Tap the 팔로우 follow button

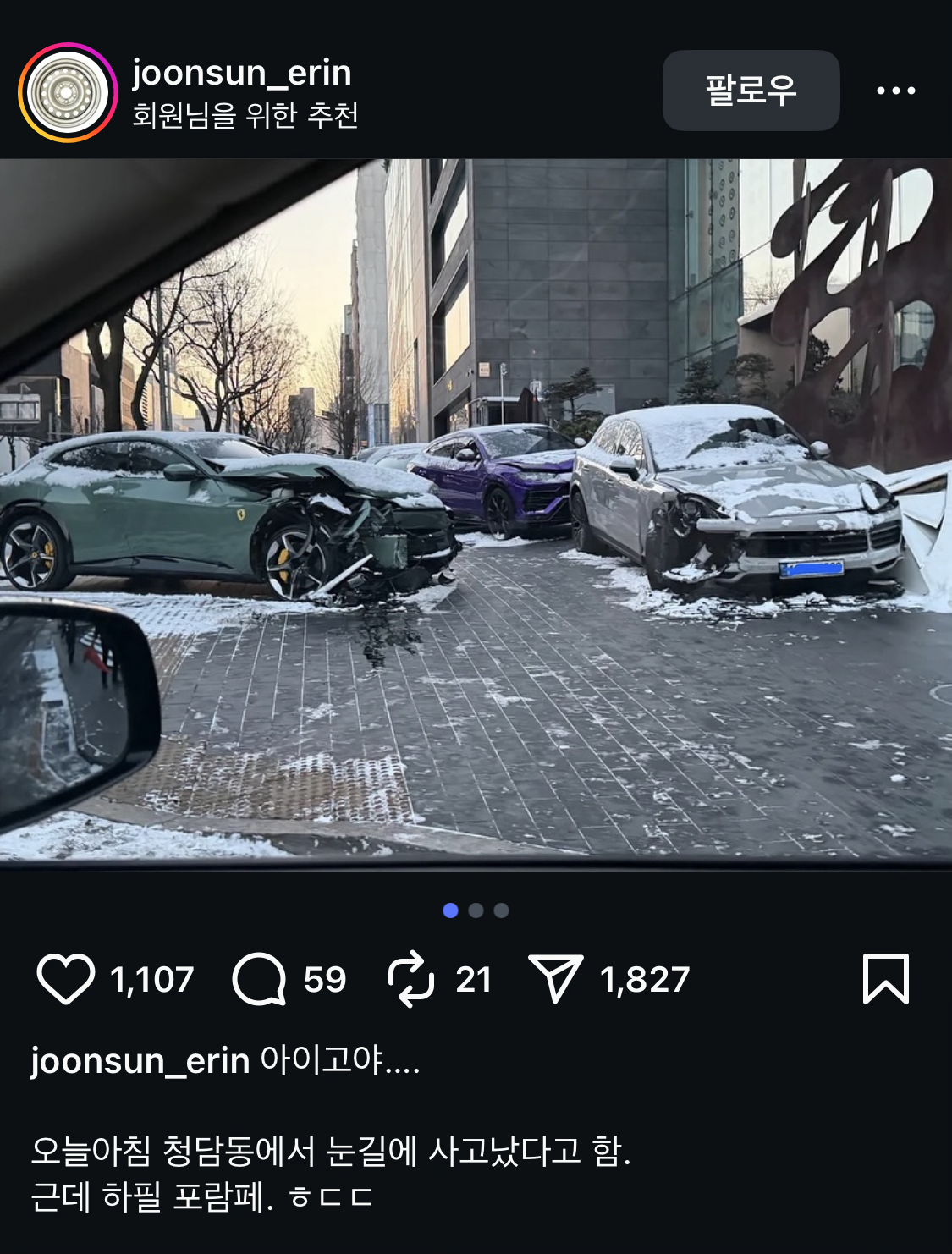coord(751,91)
